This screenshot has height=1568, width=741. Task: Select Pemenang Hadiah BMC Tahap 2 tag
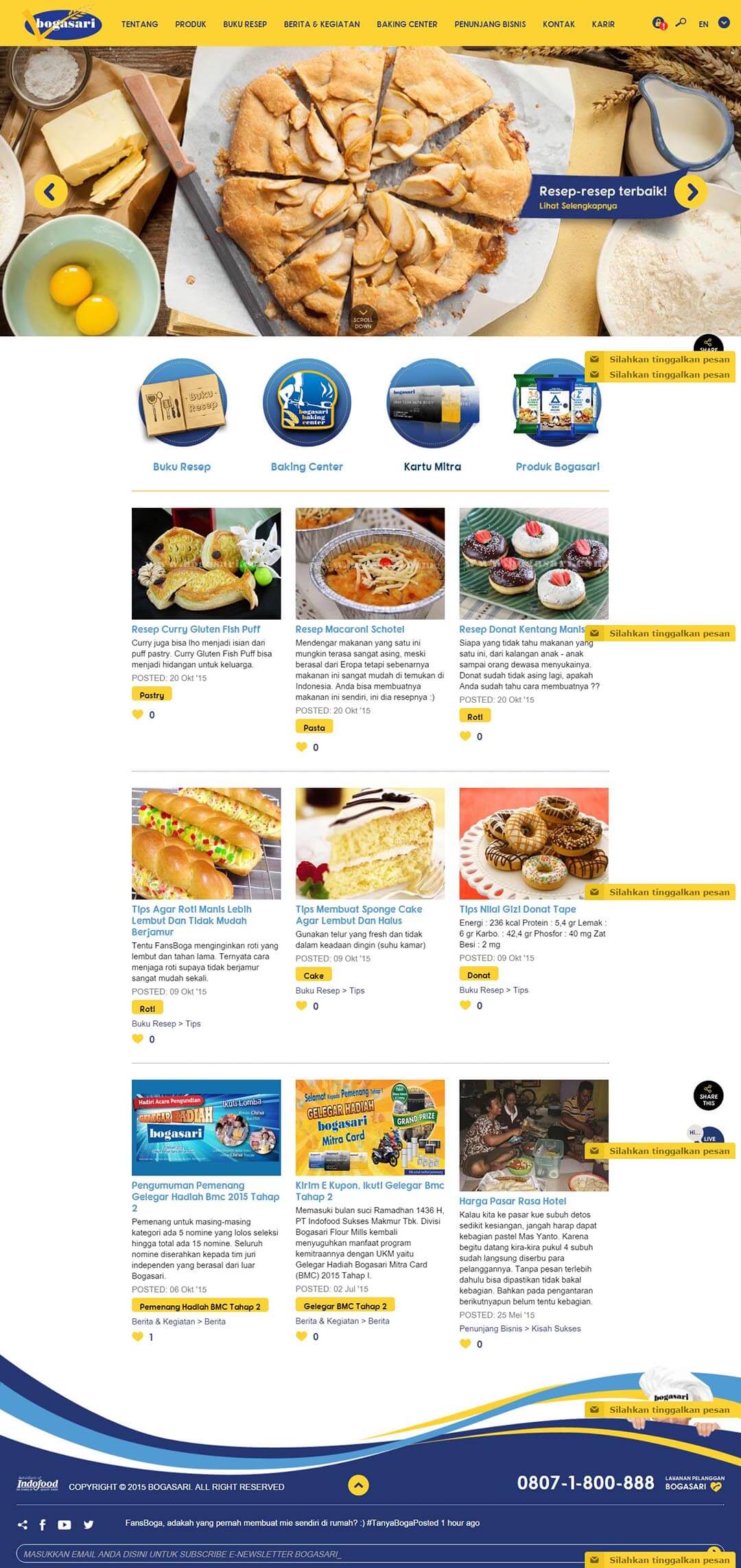click(200, 1307)
